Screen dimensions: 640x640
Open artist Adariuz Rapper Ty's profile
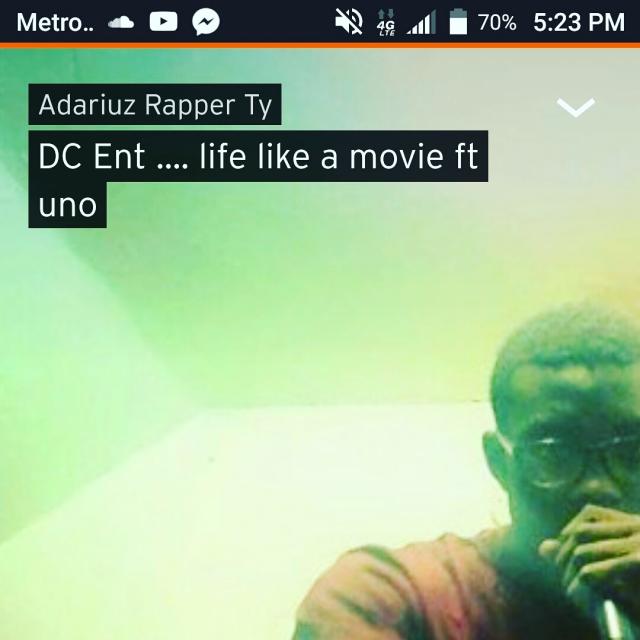tap(155, 106)
